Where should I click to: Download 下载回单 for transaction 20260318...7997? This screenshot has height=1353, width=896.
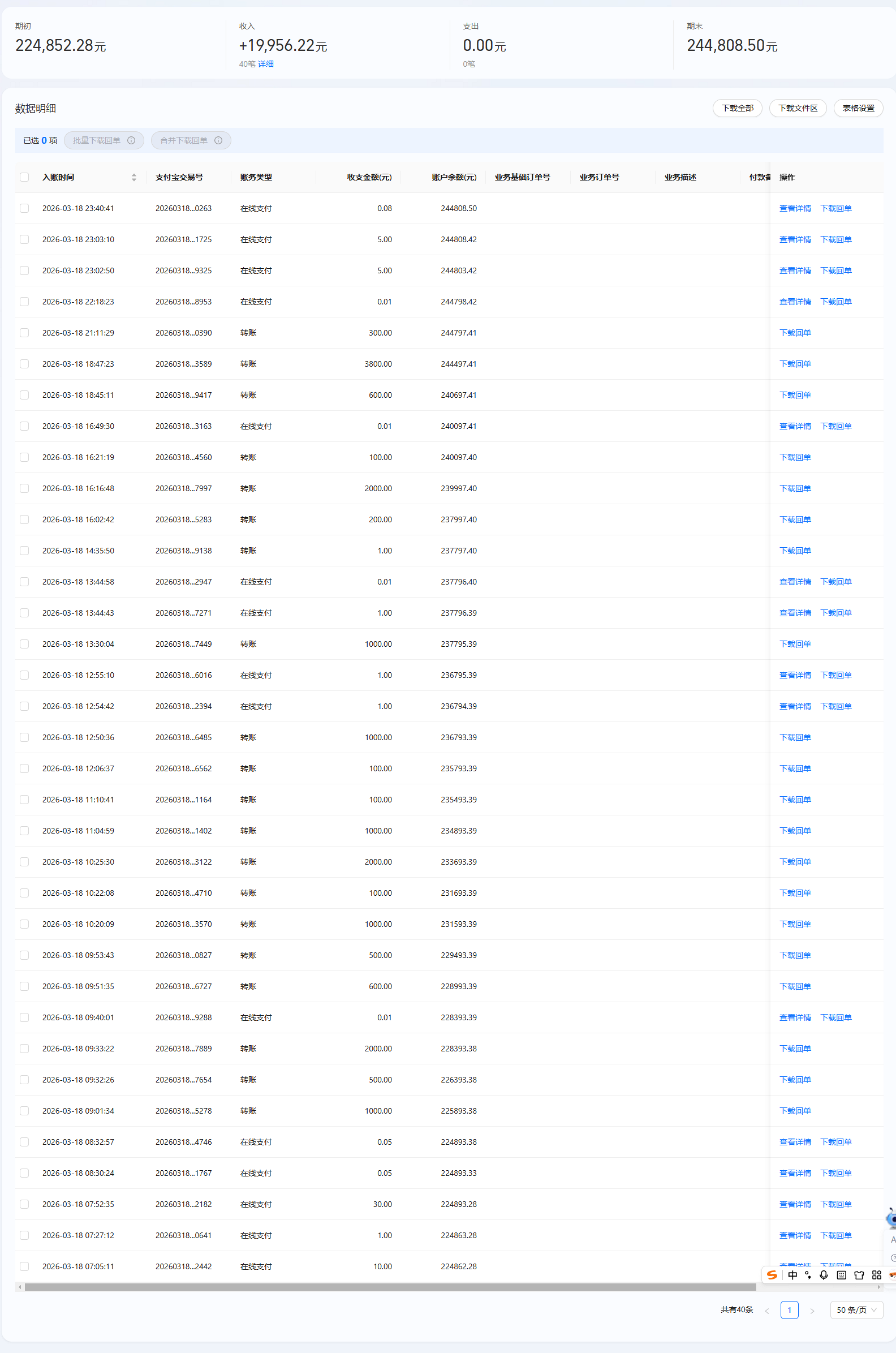click(795, 489)
